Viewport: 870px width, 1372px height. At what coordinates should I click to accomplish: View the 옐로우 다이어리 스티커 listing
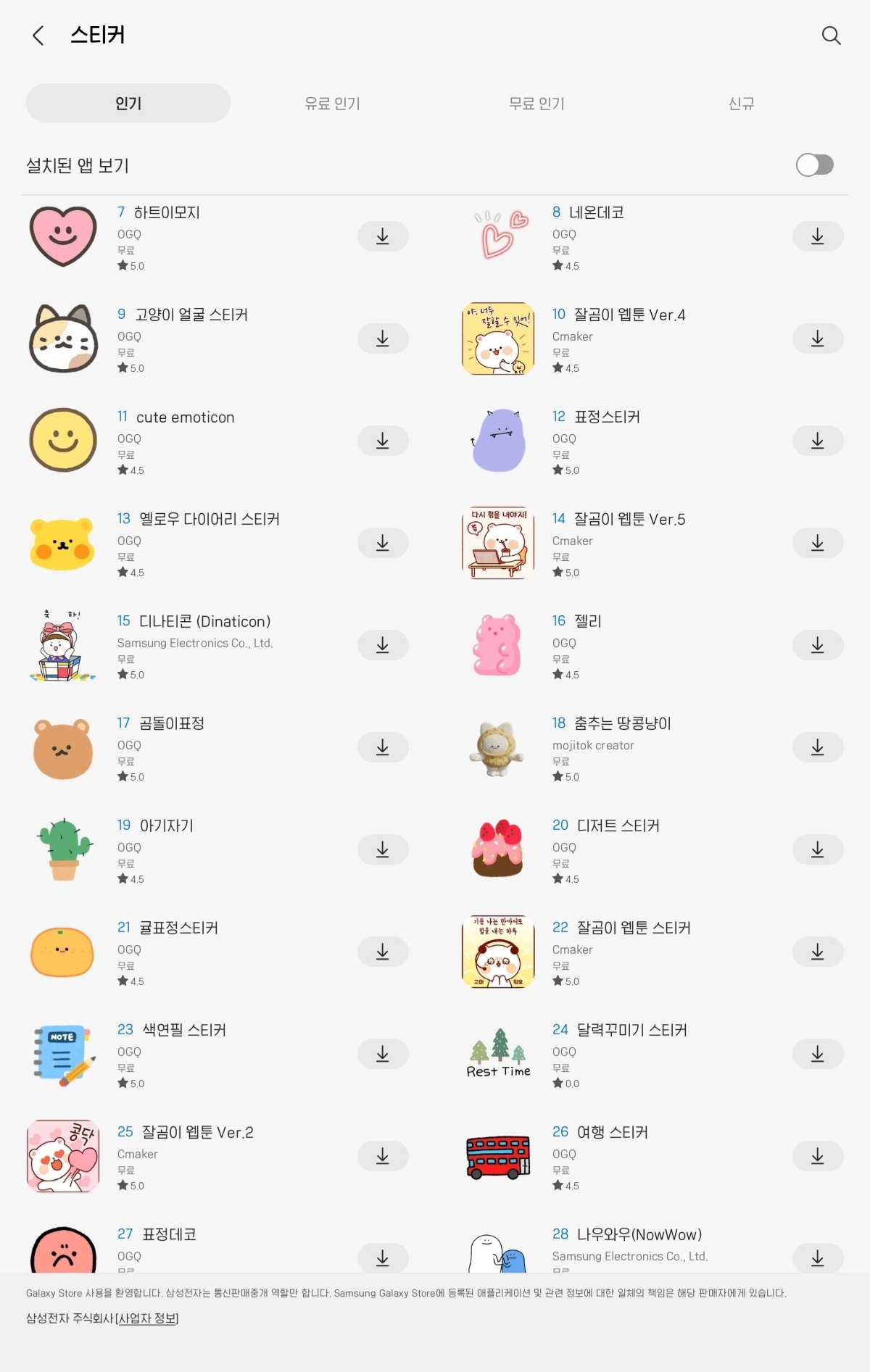click(209, 520)
